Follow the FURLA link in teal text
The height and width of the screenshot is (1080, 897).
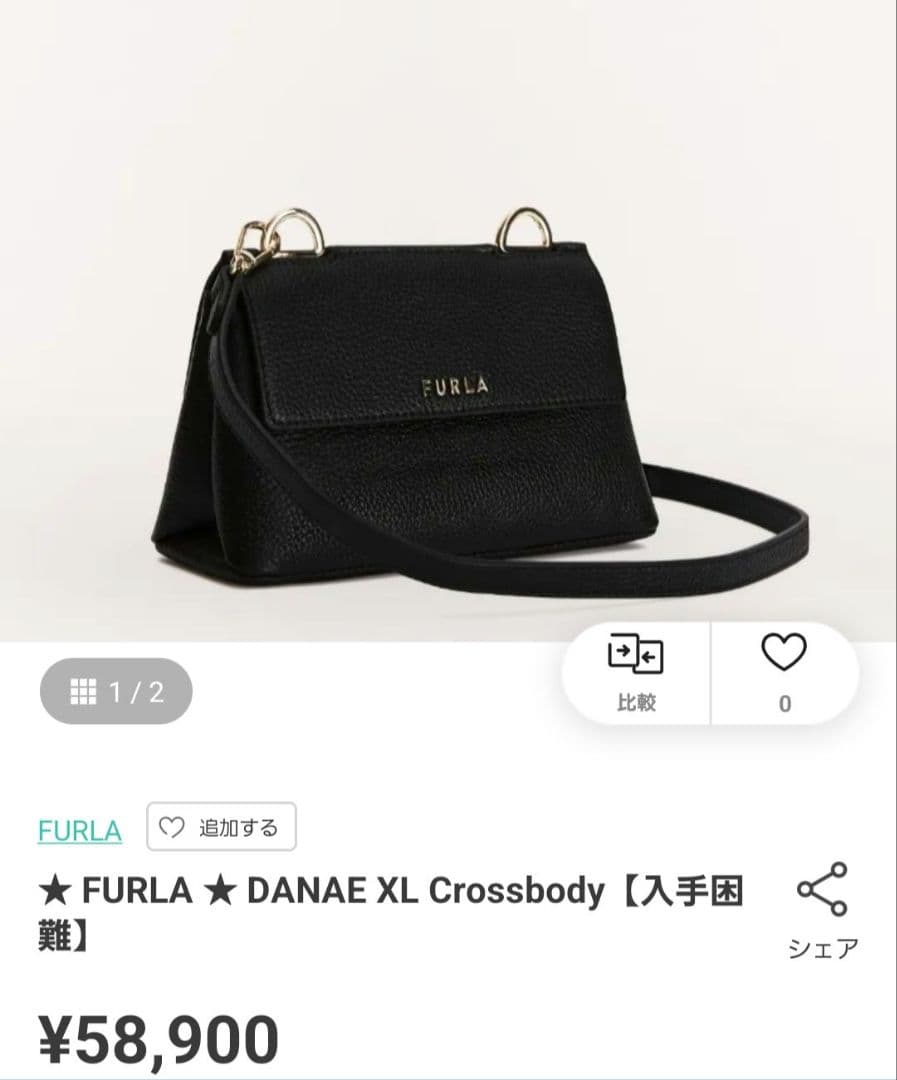(77, 828)
